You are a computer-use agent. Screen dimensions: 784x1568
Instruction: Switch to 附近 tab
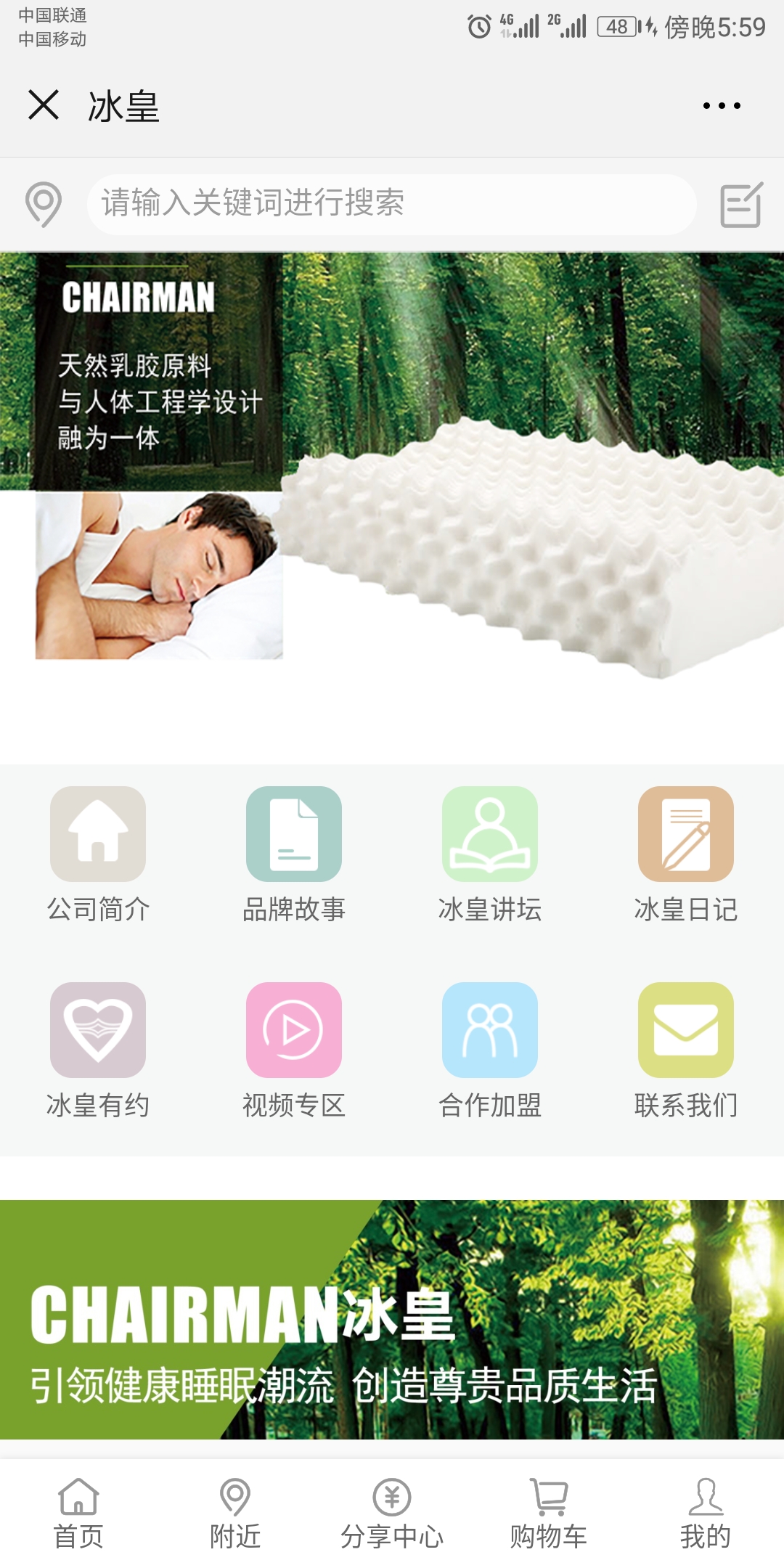235,1514
